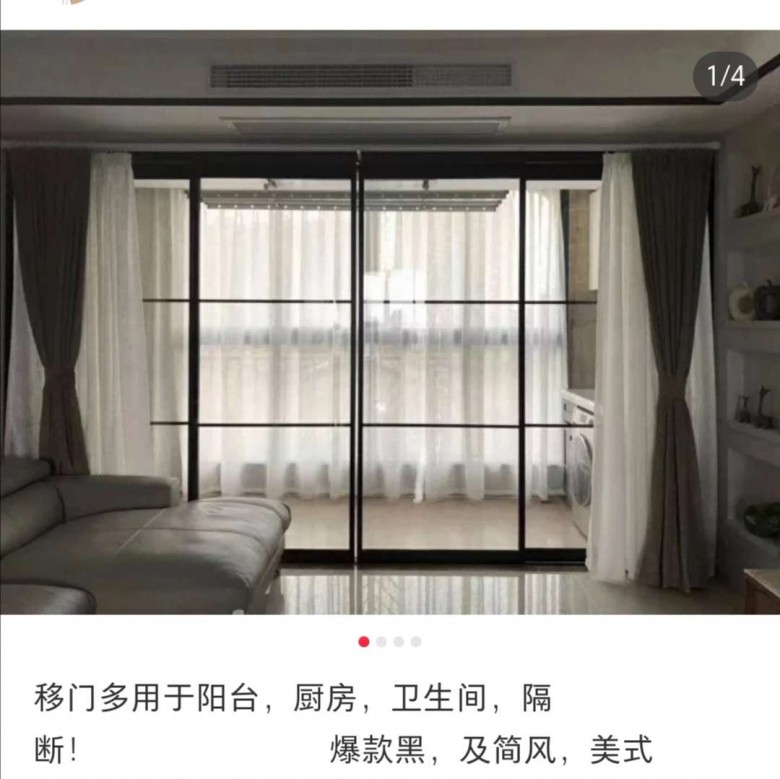Jump to the second photo indicator dot
This screenshot has height=779, width=780.
pyautogui.click(x=381, y=642)
